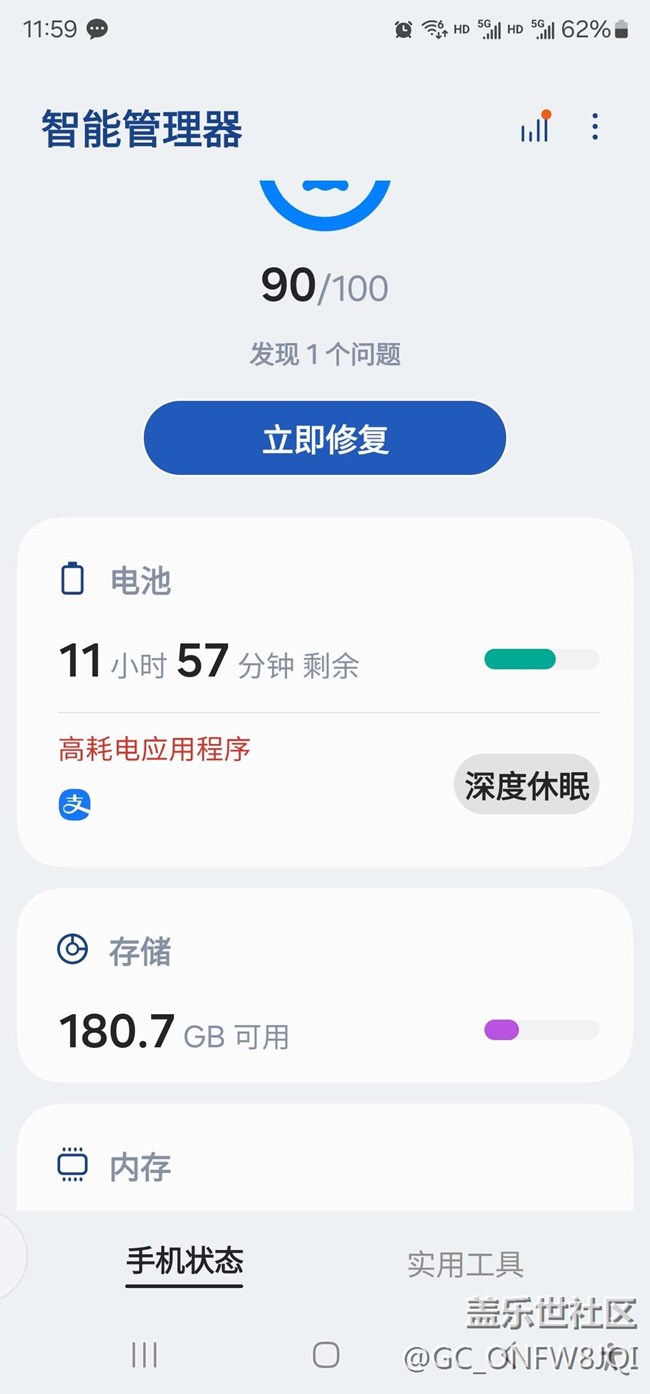Open the 存储 storage card
650x1394 pixels.
325,985
